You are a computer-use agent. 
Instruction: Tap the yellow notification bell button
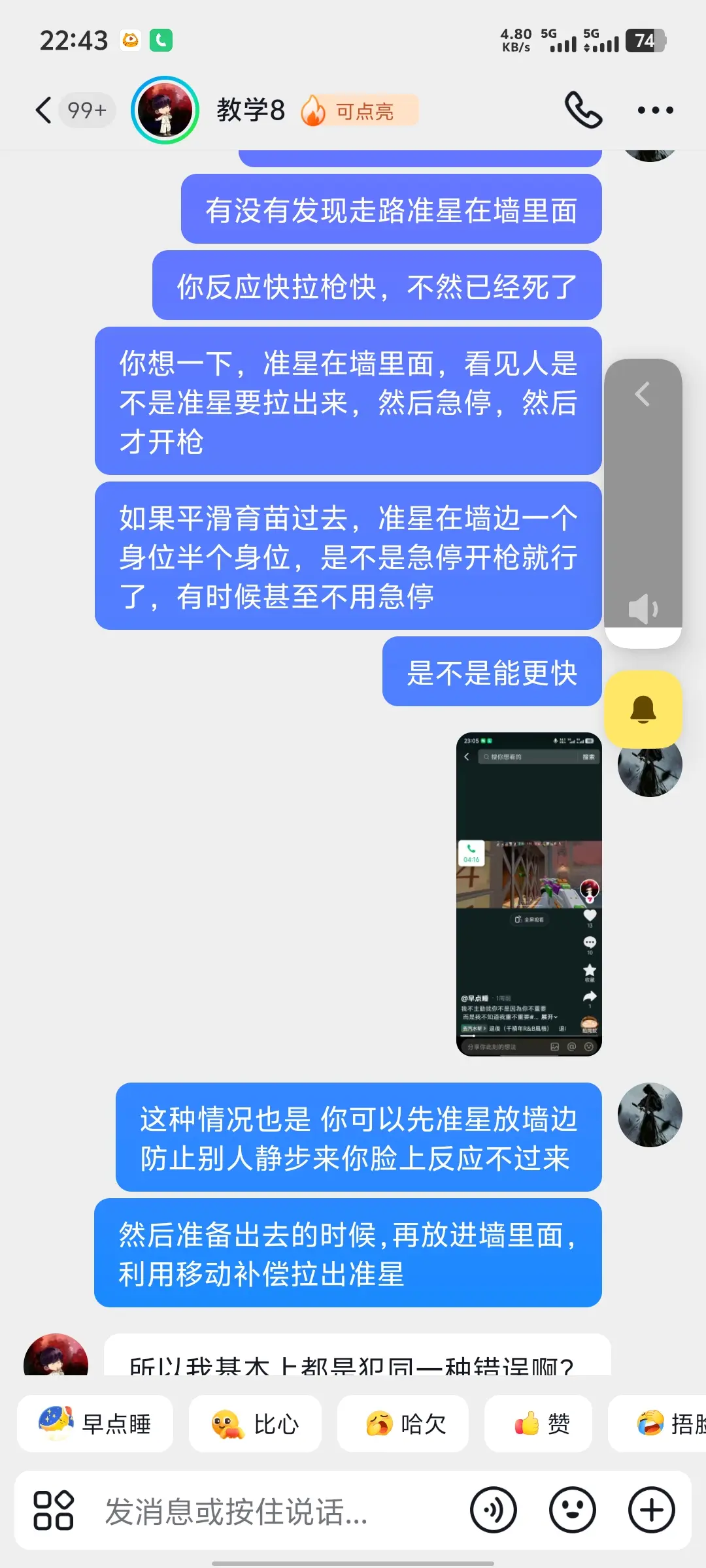click(x=643, y=709)
